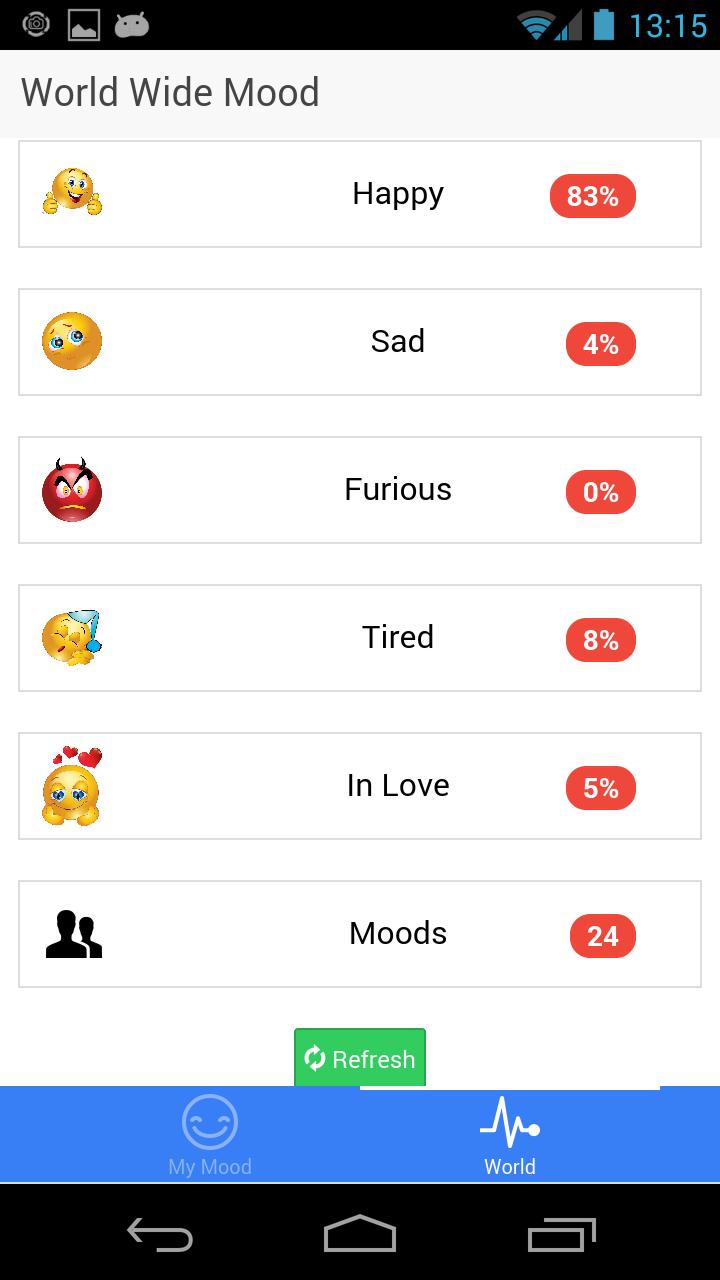Viewport: 720px width, 1280px height.
Task: Tap the Furious red devil emoticon icon
Action: [x=71, y=489]
